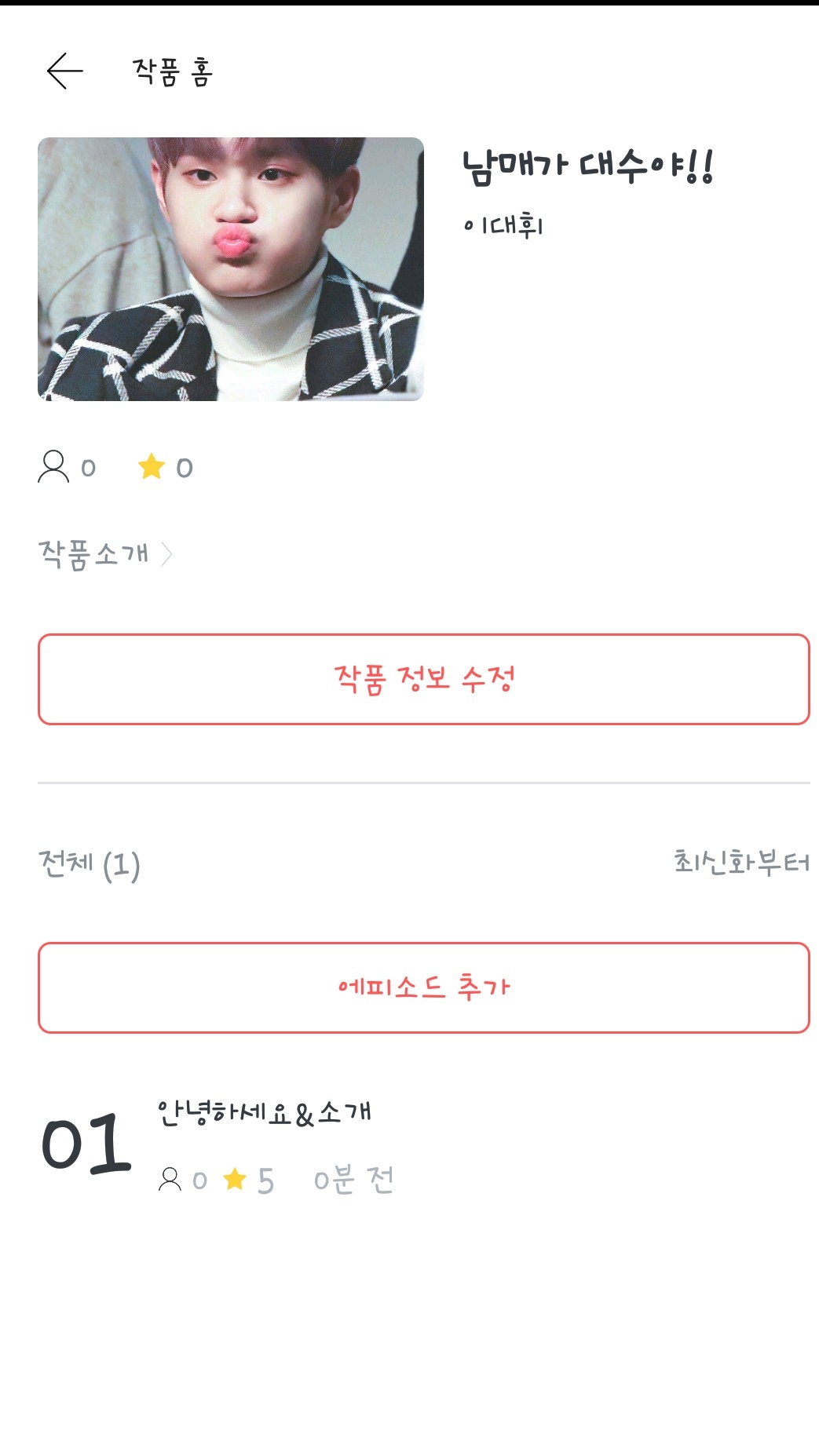The width and height of the screenshot is (819, 1456).
Task: Add a new episode with 에피소드 추가
Action: tap(423, 987)
